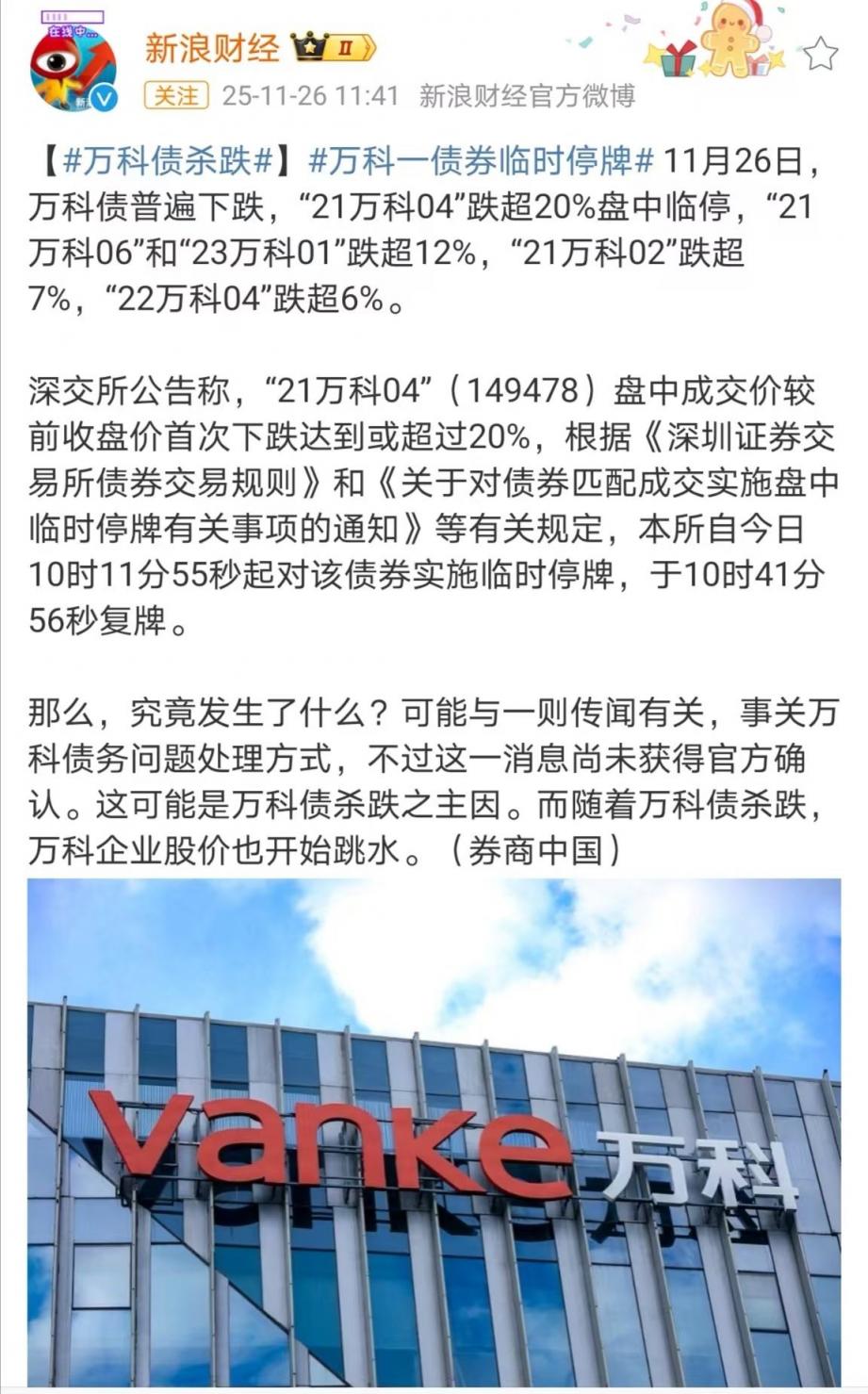This screenshot has height=1394, width=868.
Task: Bookmark this post with the star icon
Action: (x=819, y=55)
